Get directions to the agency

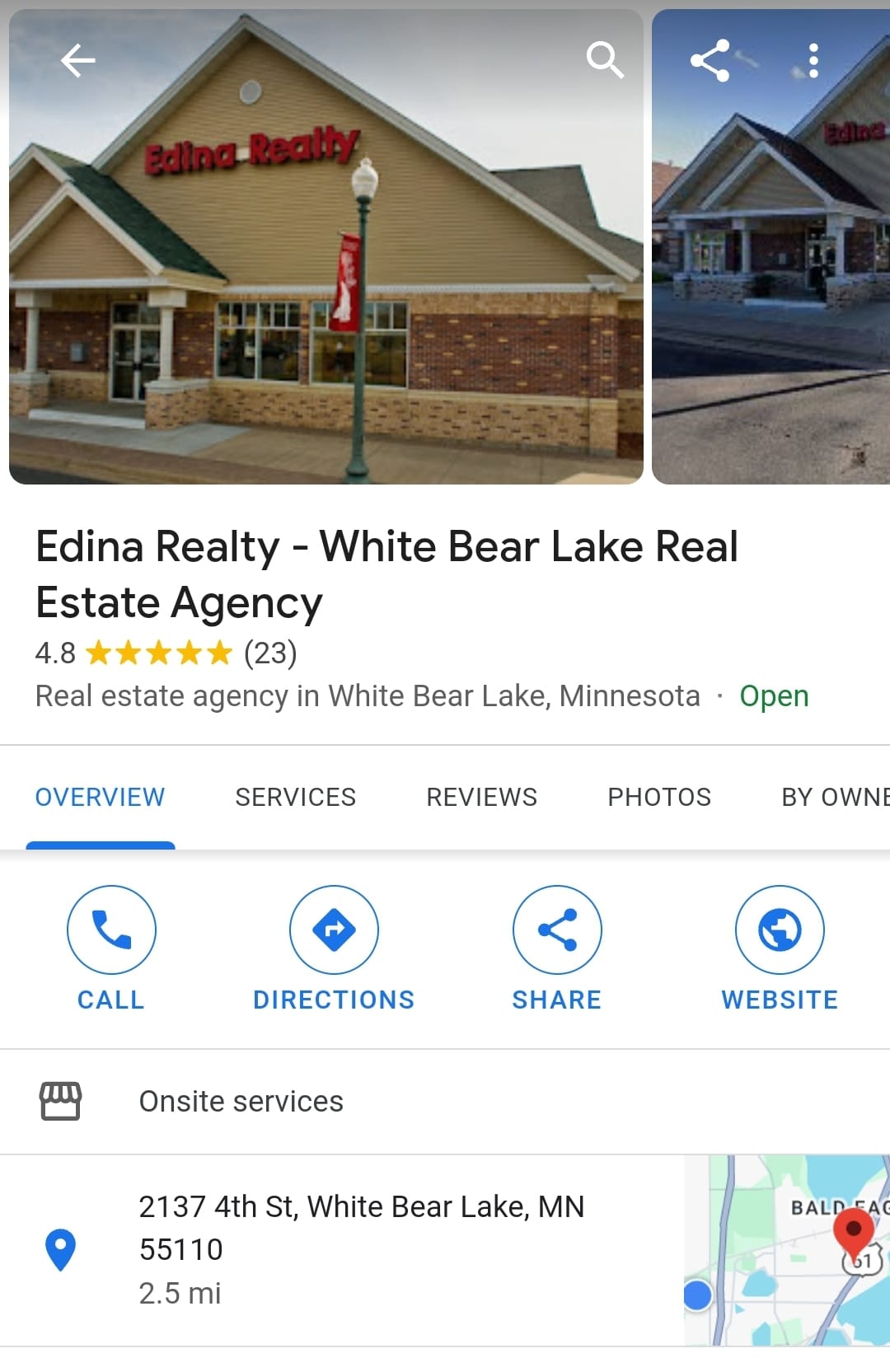click(334, 948)
